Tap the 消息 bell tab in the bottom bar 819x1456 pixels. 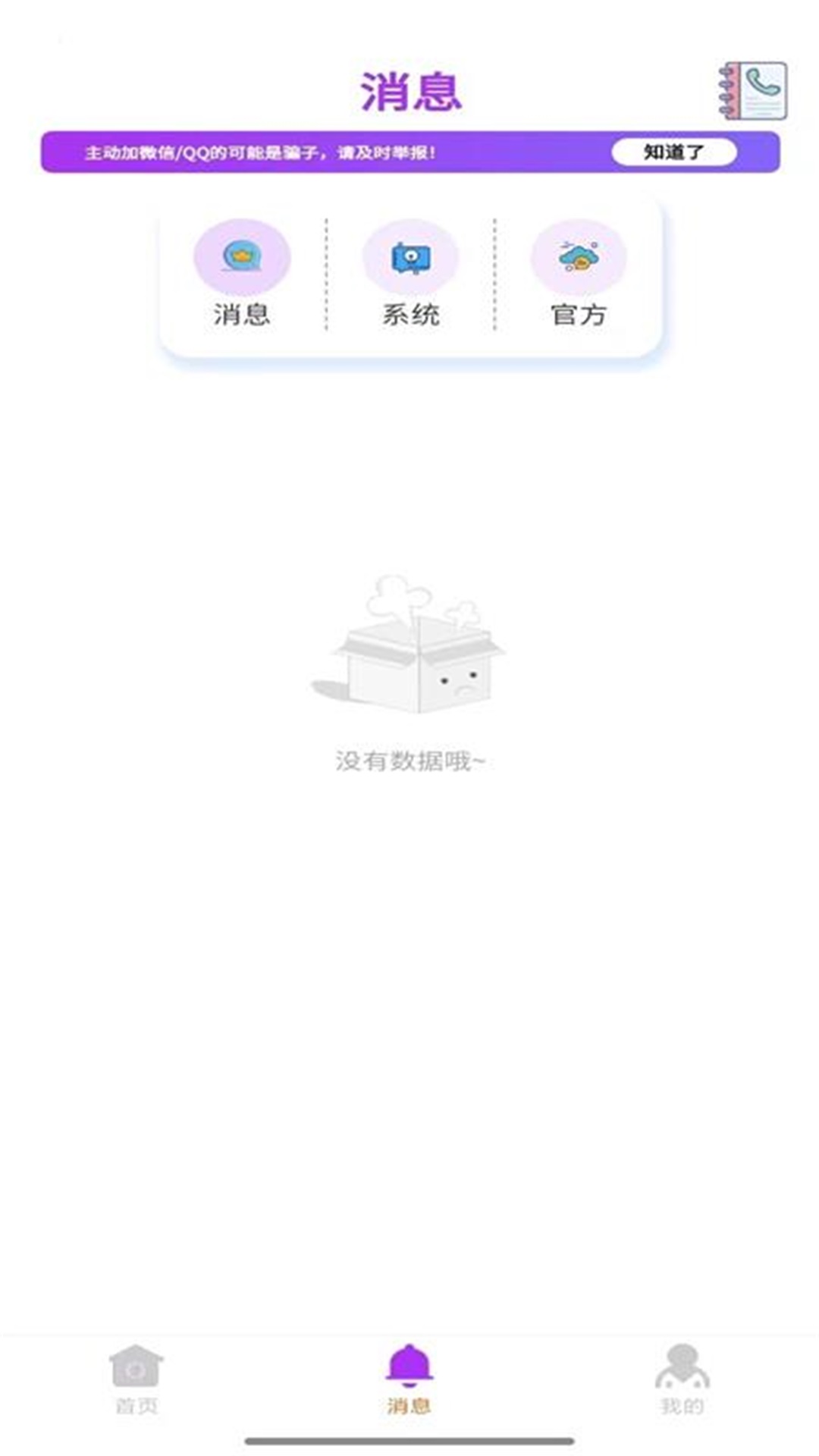pyautogui.click(x=409, y=1379)
